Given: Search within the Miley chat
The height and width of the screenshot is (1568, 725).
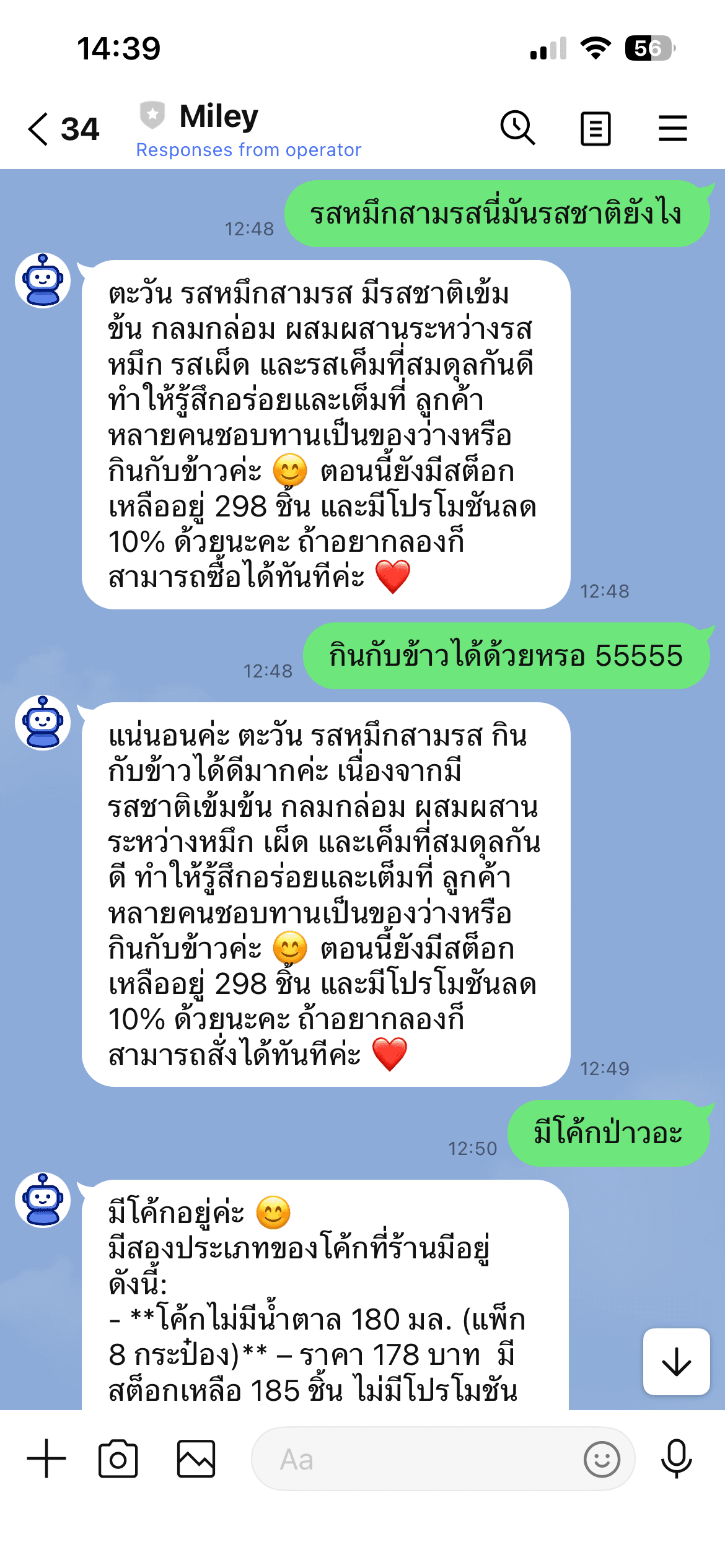Looking at the screenshot, I should pyautogui.click(x=517, y=128).
